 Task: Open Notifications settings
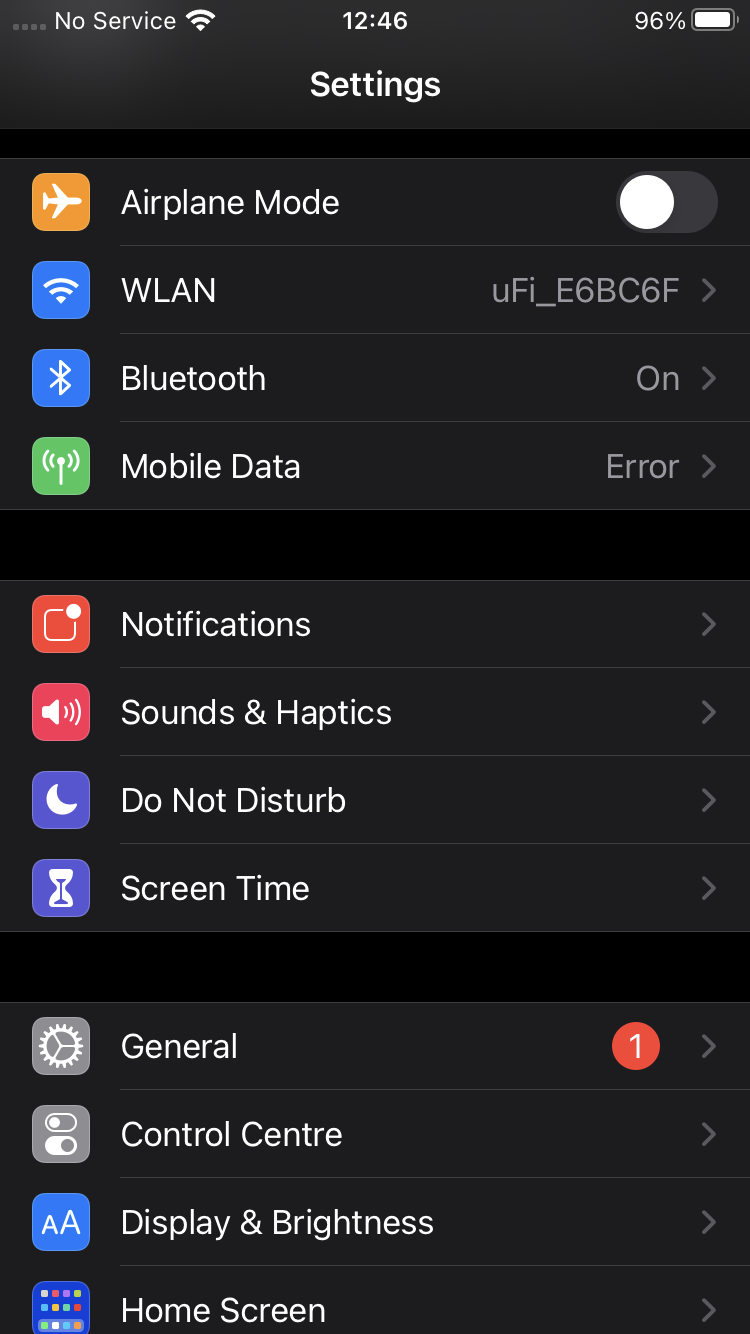point(375,624)
